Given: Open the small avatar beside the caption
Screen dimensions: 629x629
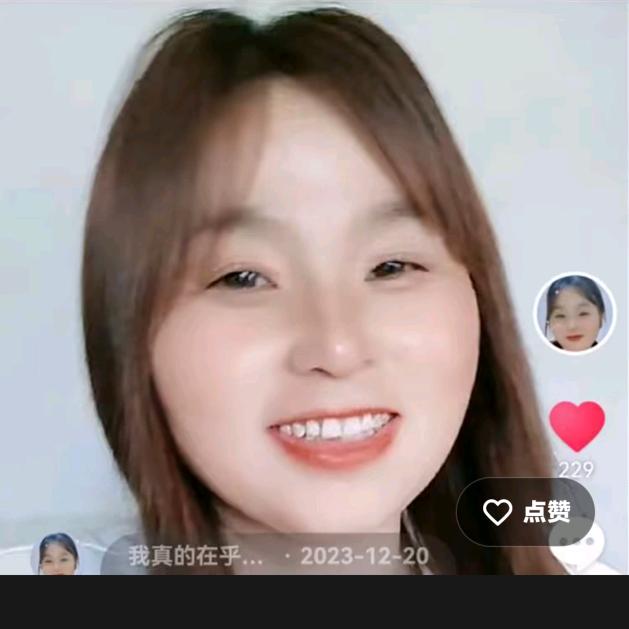Looking at the screenshot, I should 58,554.
